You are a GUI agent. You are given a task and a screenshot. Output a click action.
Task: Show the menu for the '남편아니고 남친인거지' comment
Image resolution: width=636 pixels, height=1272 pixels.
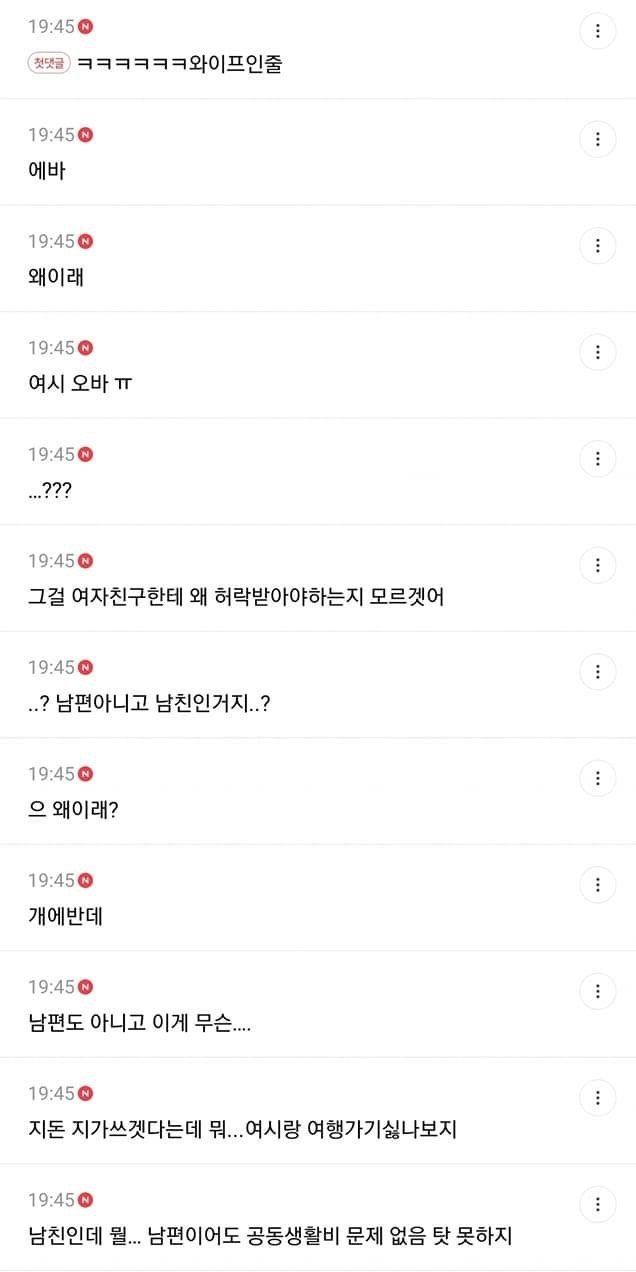pos(598,672)
